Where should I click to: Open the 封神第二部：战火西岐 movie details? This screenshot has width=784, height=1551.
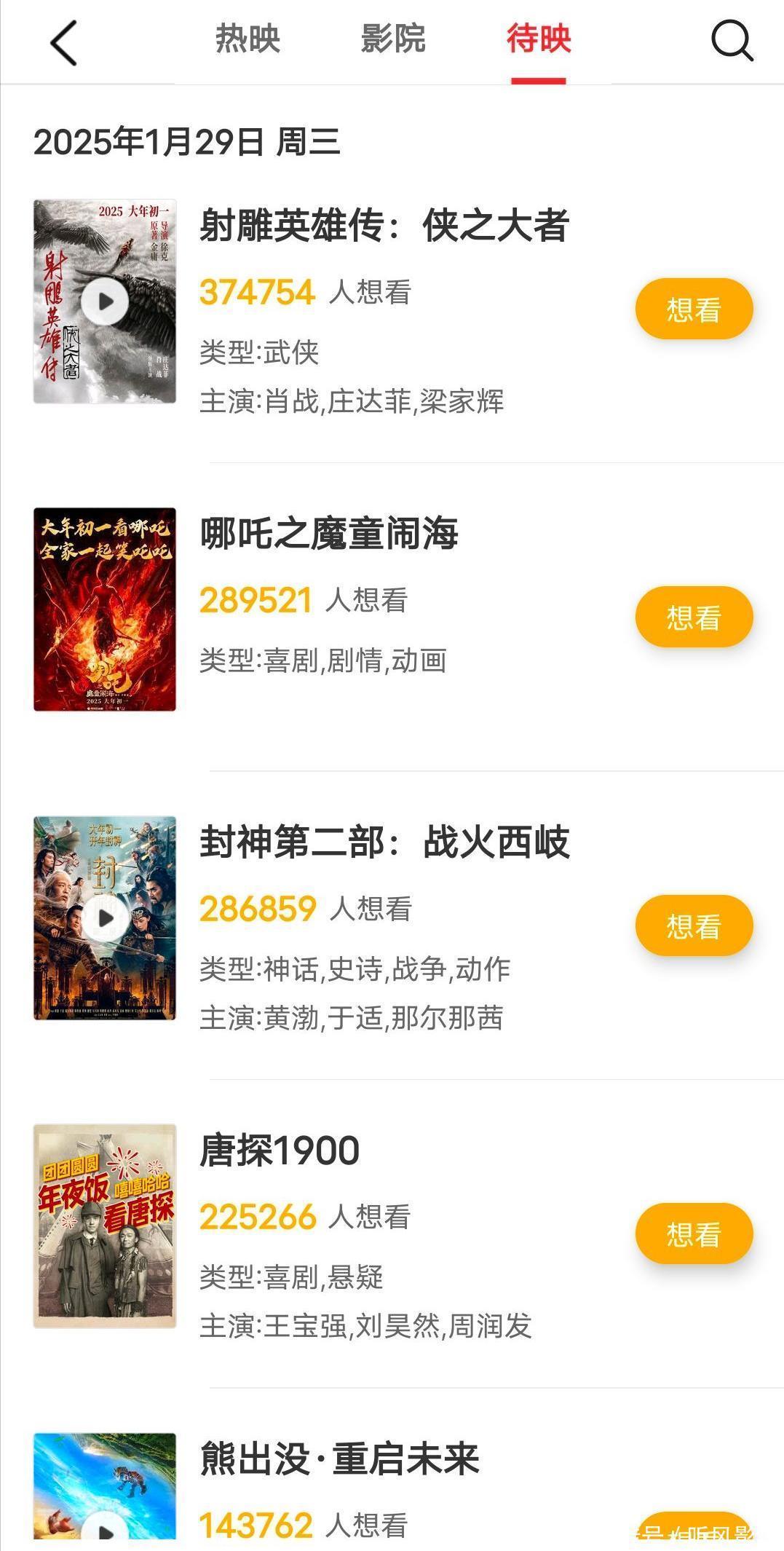(x=384, y=842)
